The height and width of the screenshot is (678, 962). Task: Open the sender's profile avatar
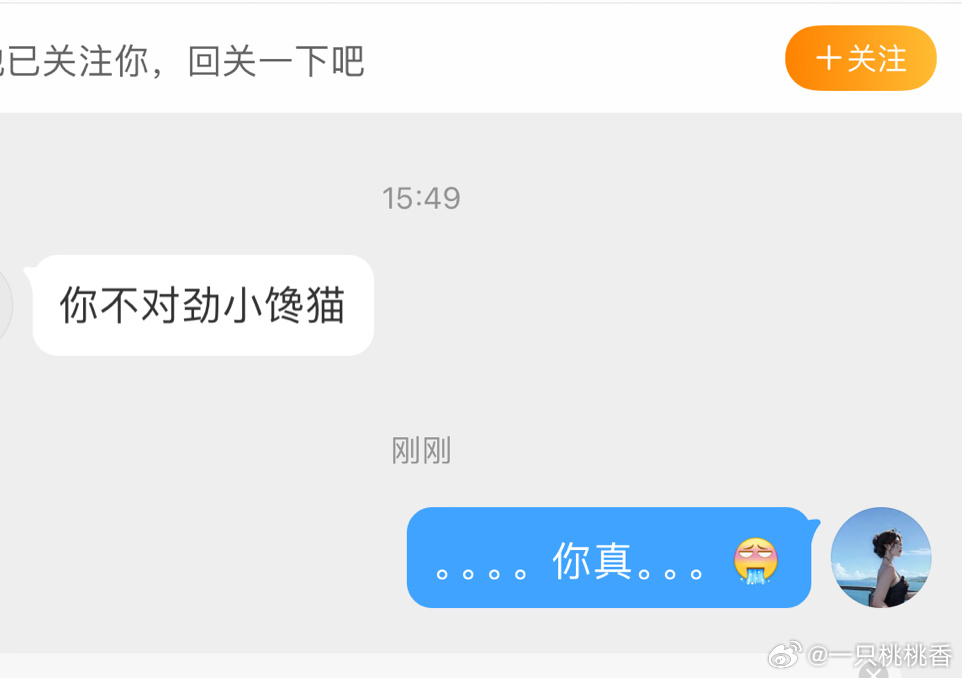tap(880, 557)
